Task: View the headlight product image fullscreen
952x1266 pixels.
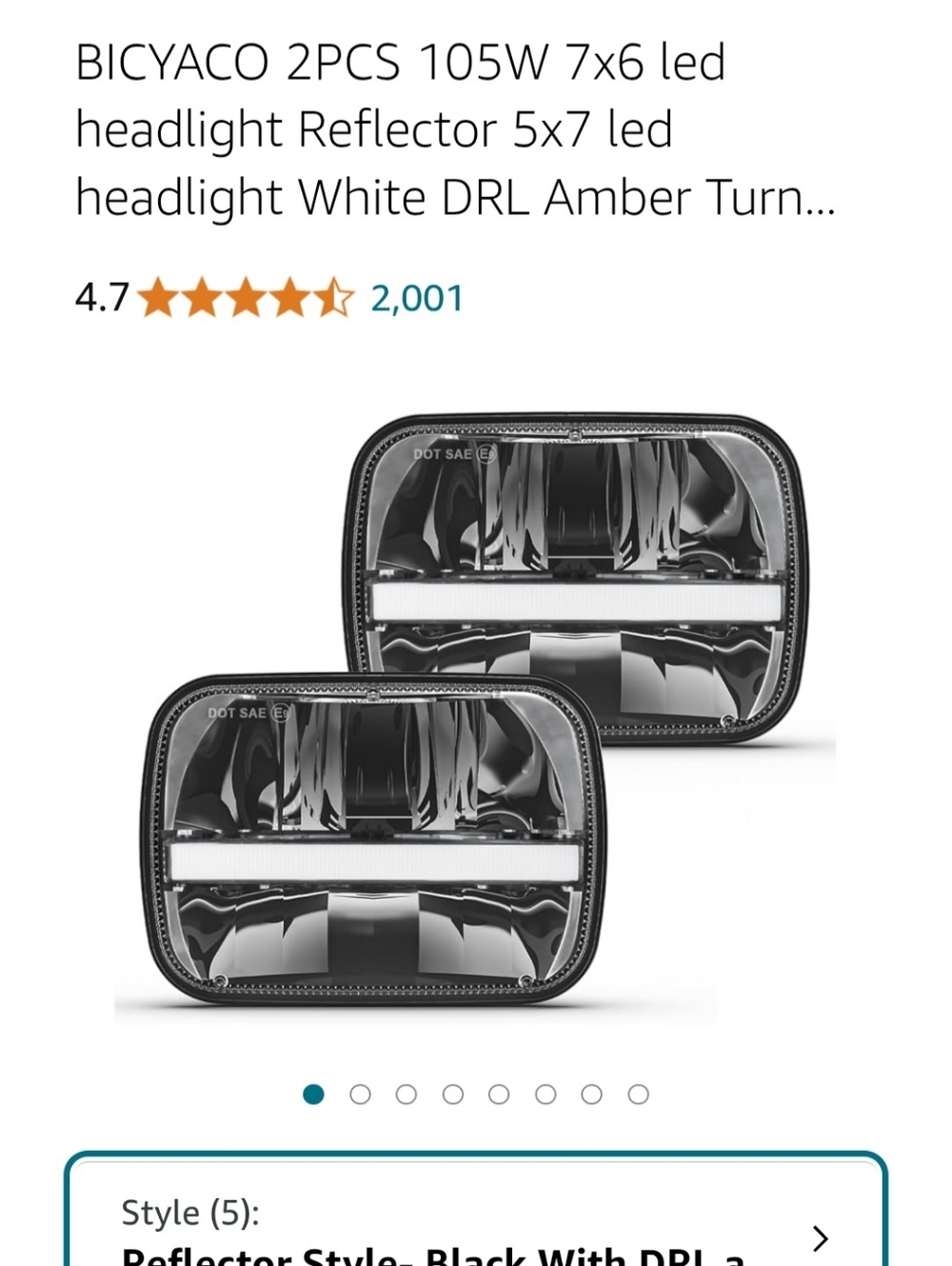Action: [x=476, y=709]
